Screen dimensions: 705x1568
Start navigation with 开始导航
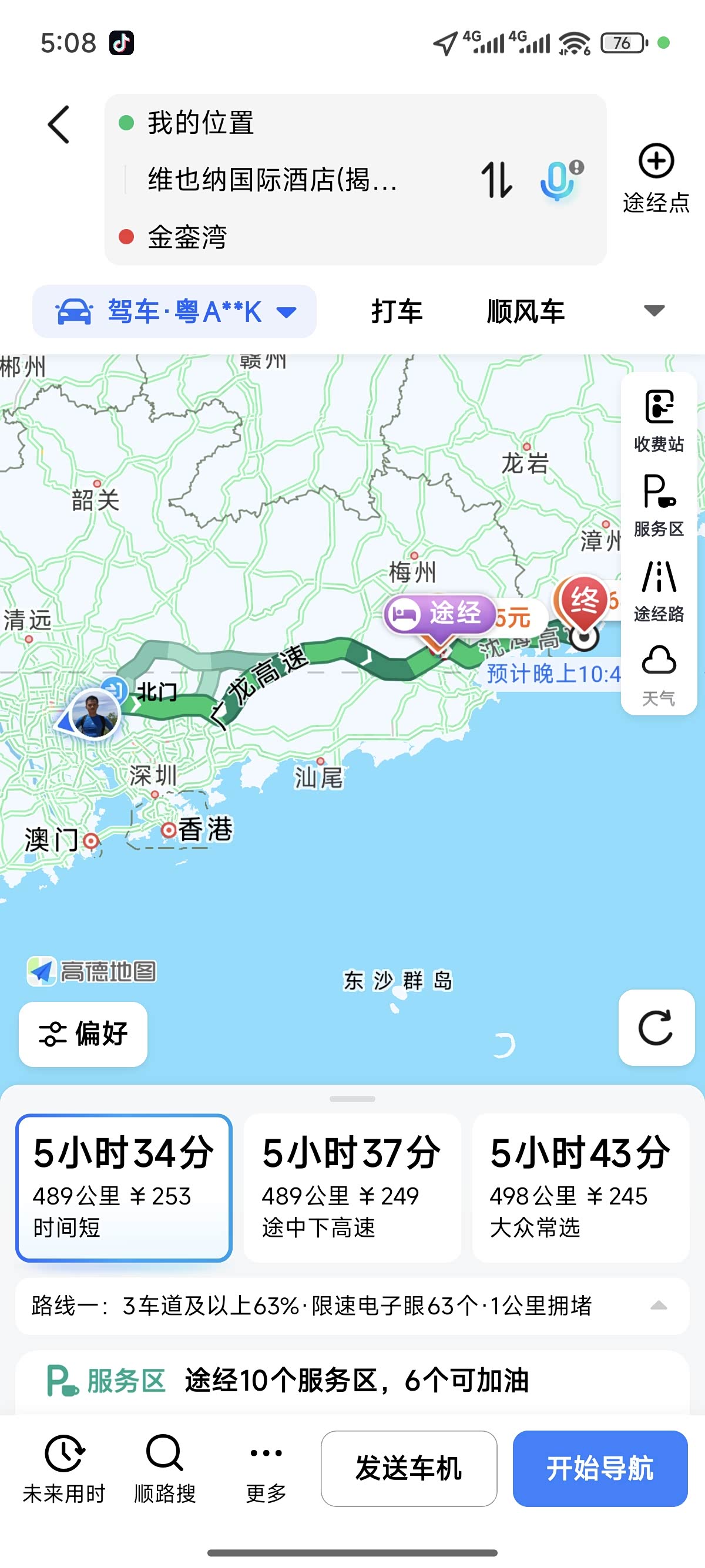[600, 1468]
